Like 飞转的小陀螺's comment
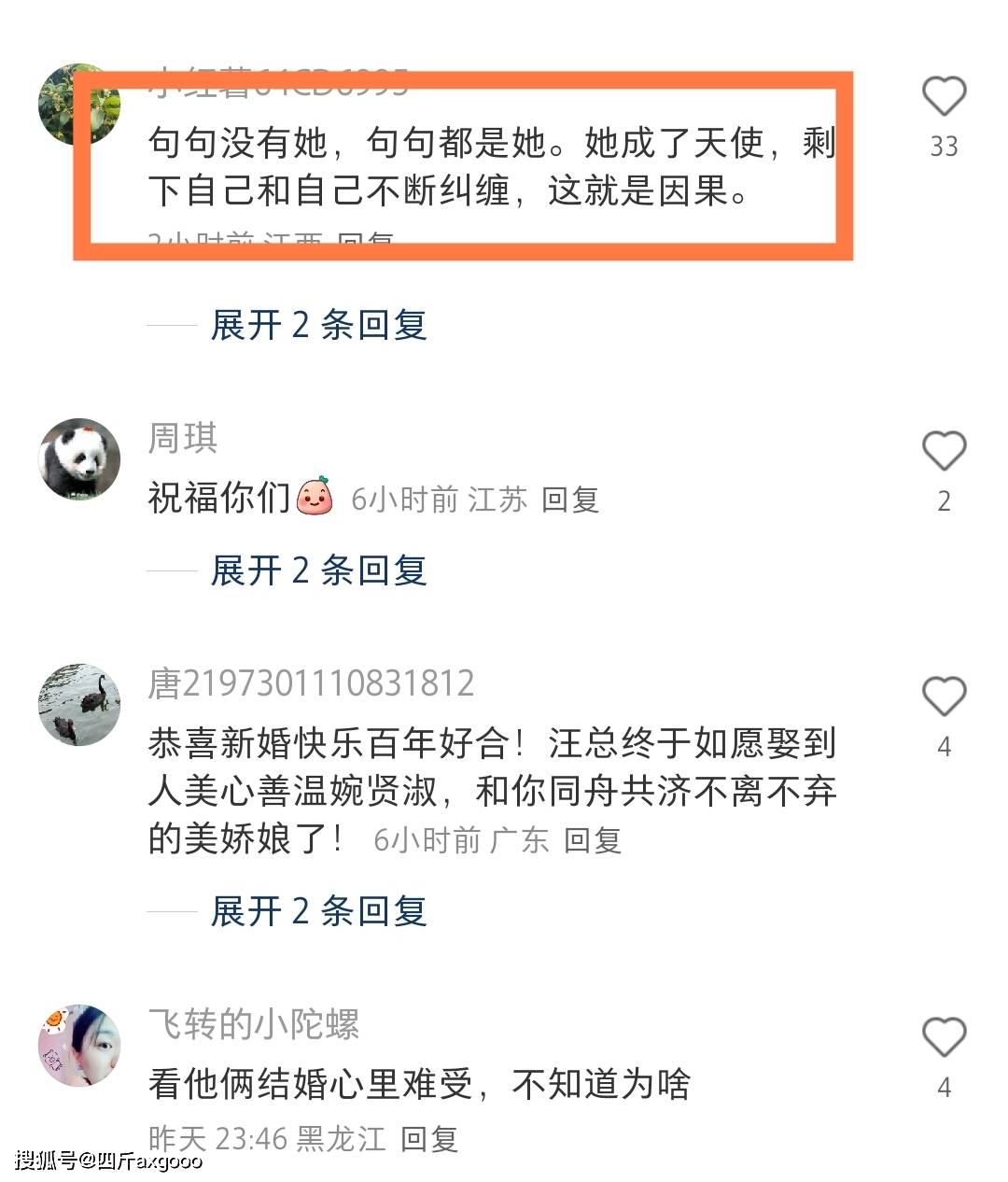1008x1182 pixels. point(944,1038)
